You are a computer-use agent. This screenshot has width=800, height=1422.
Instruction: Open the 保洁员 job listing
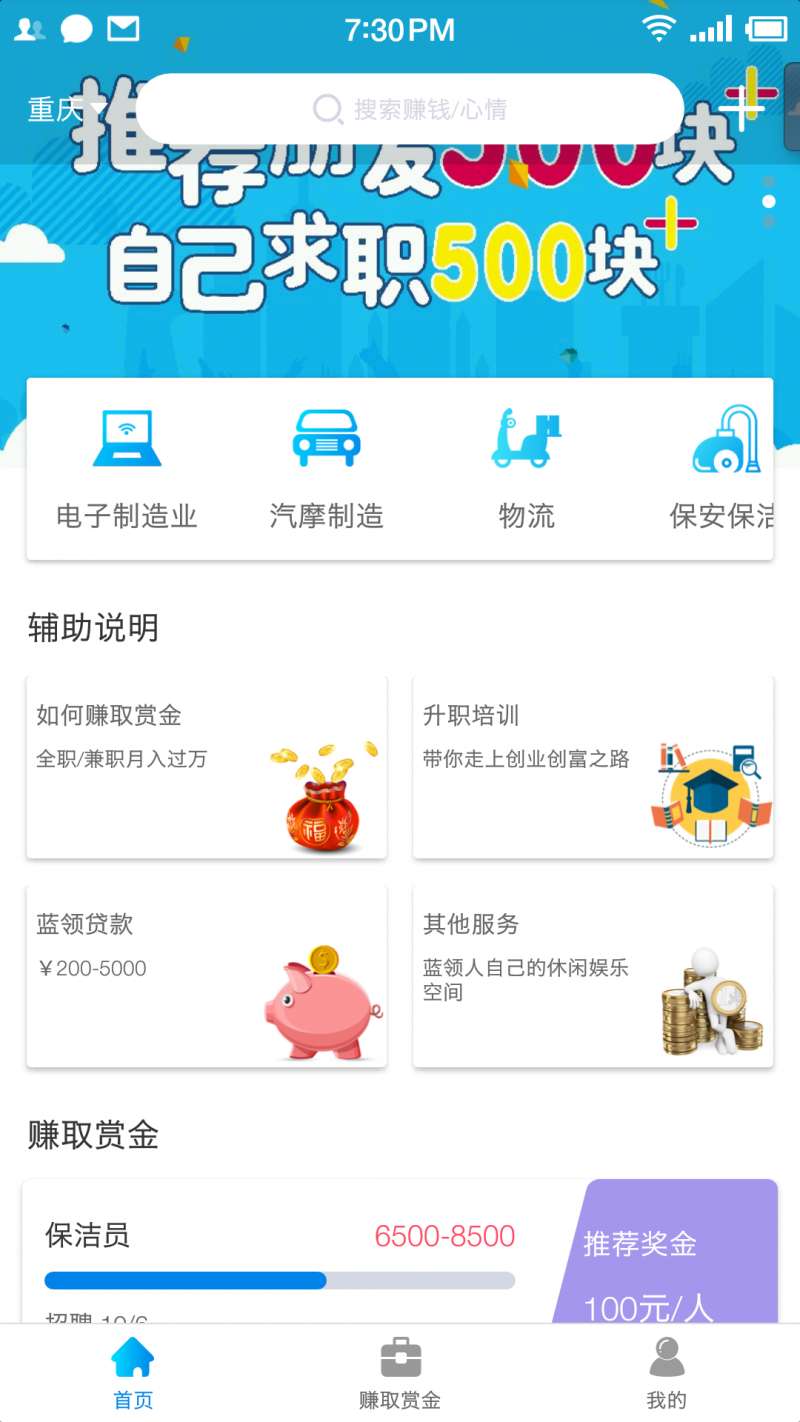pos(280,1250)
